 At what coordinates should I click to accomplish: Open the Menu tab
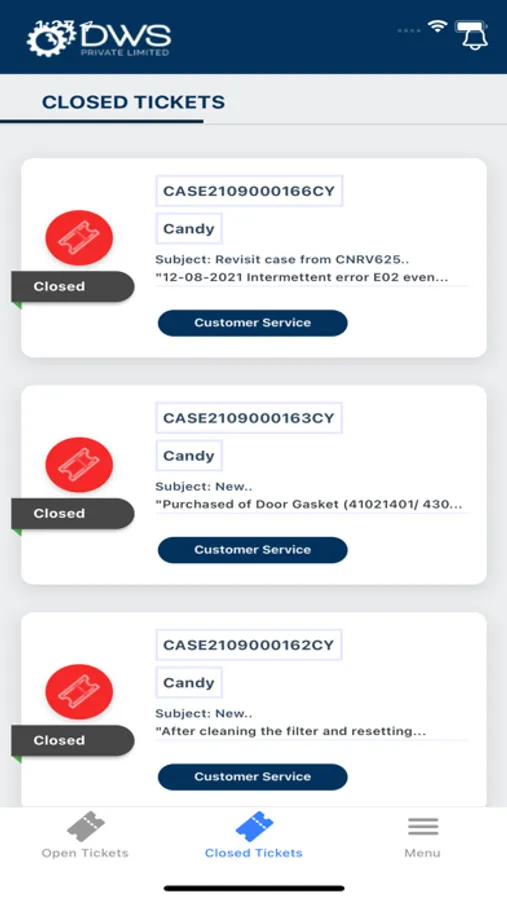pyautogui.click(x=423, y=835)
